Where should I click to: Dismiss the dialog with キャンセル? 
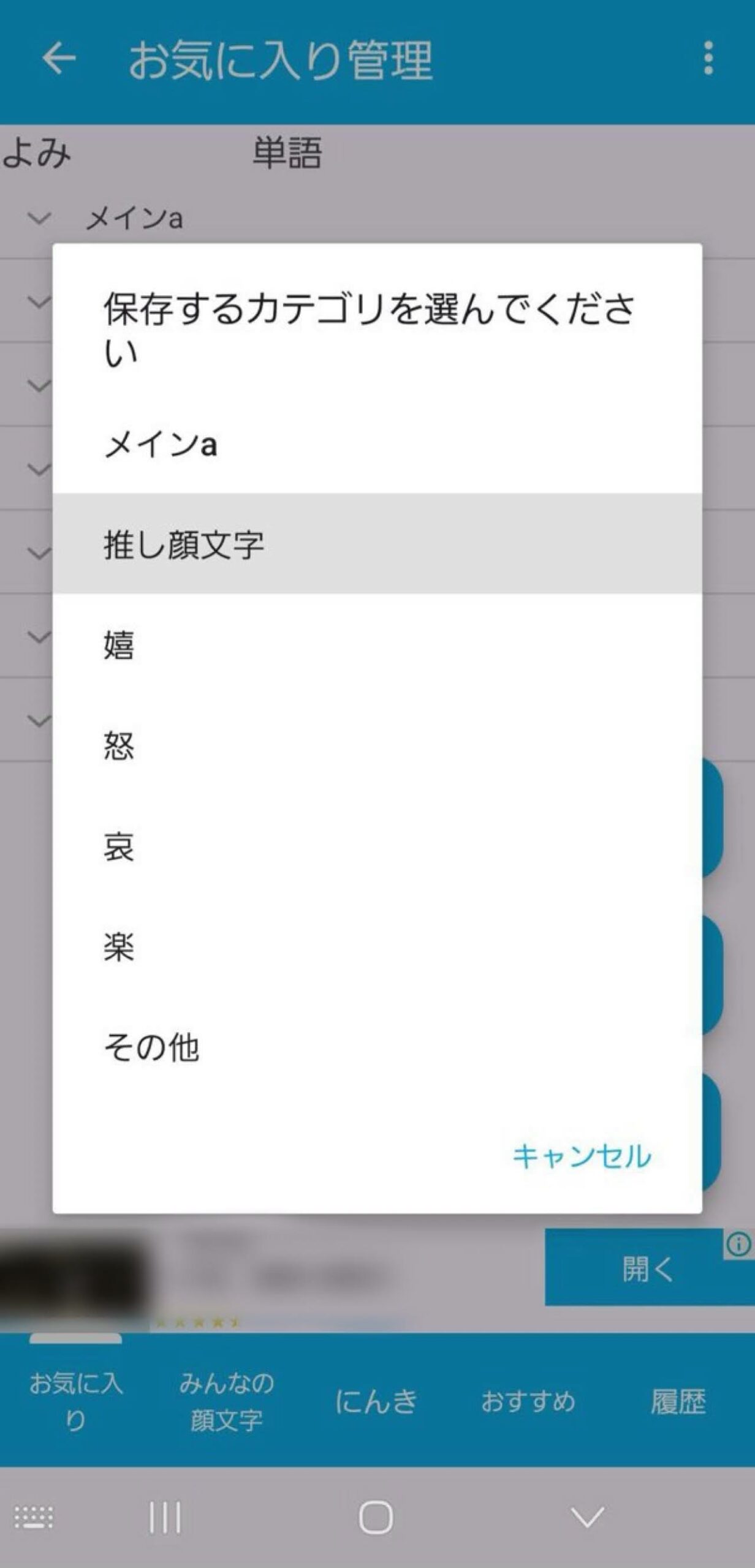581,1156
